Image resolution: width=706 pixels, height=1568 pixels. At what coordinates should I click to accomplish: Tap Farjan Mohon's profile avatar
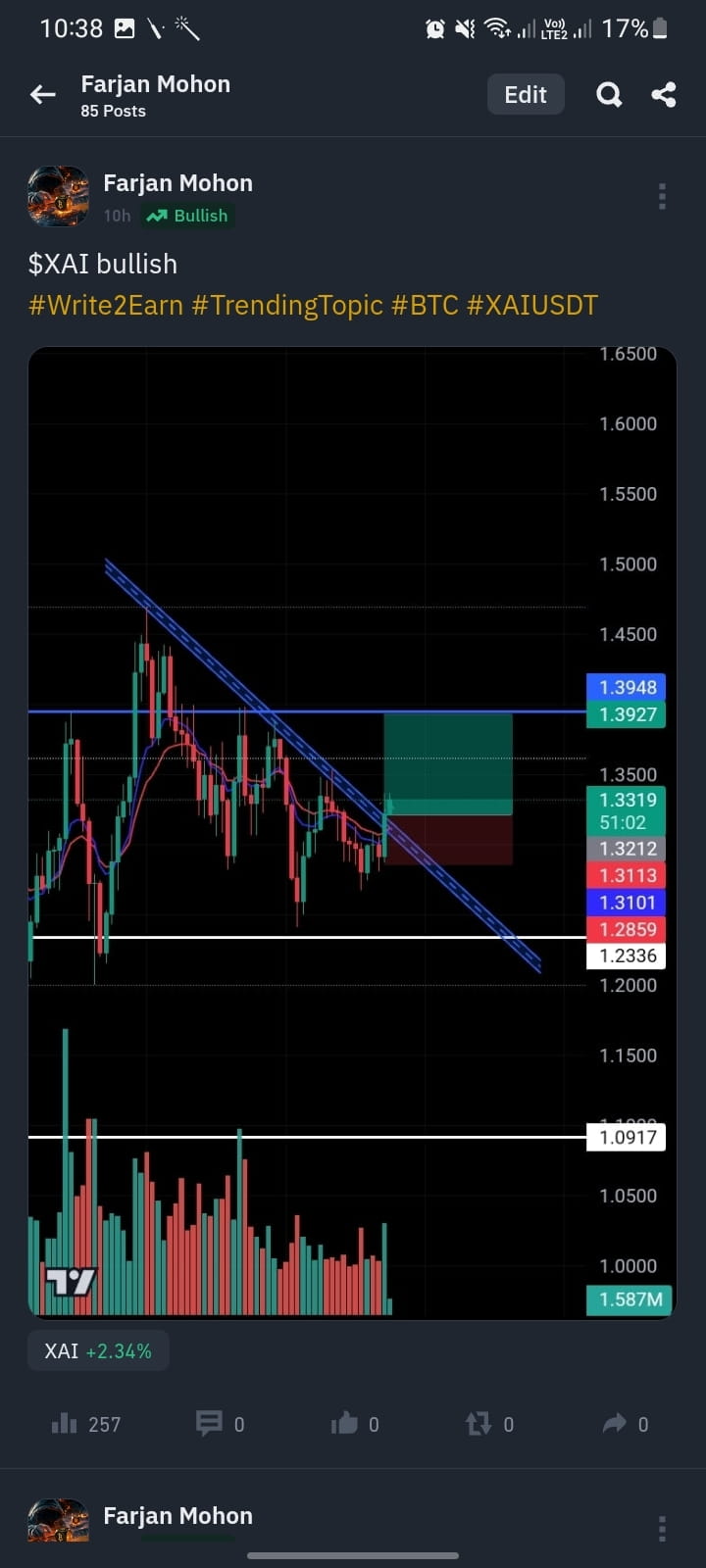coord(58,196)
